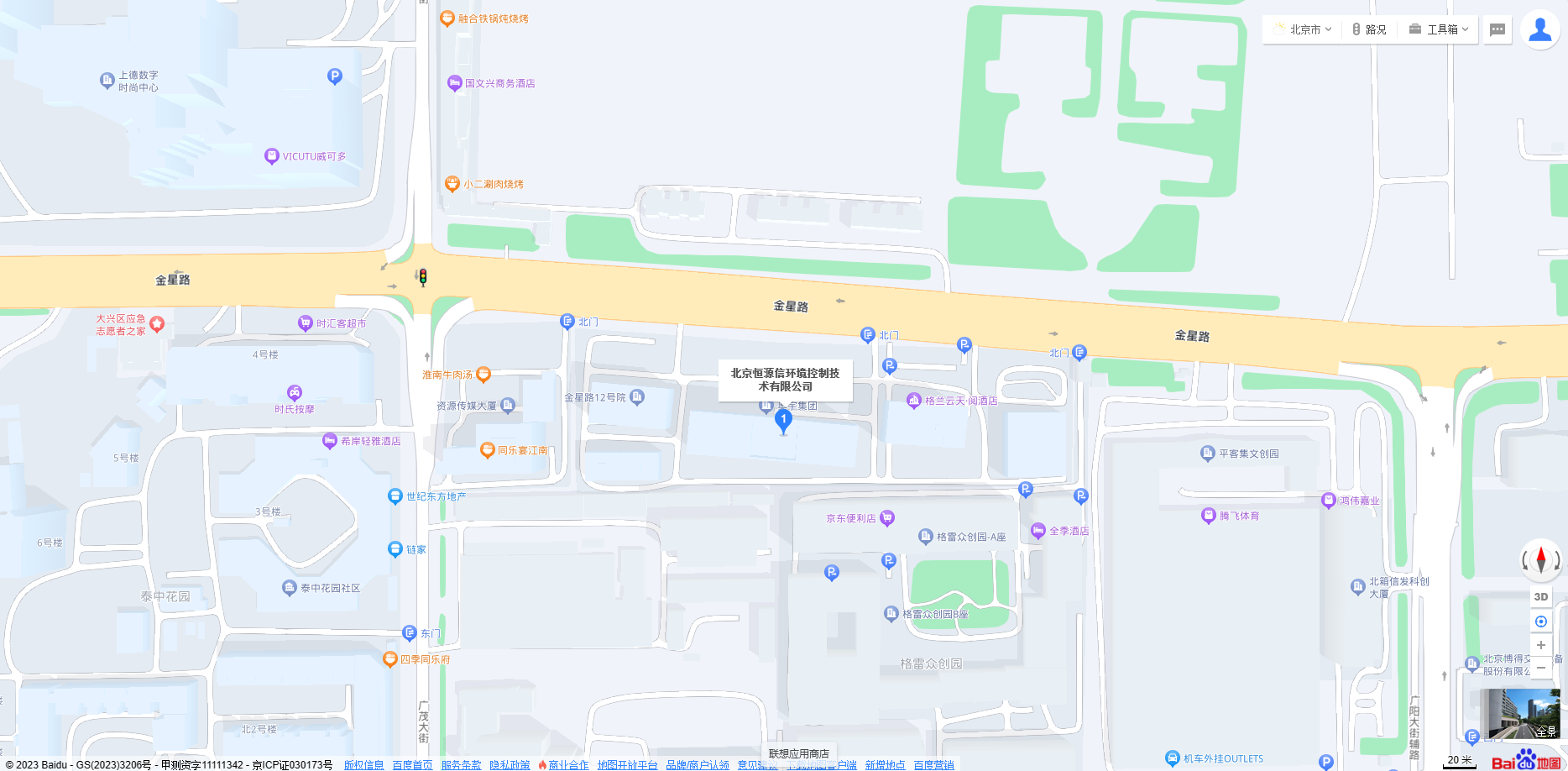The height and width of the screenshot is (771, 1568).
Task: Reset map orientation with the compass
Action: 1540,559
